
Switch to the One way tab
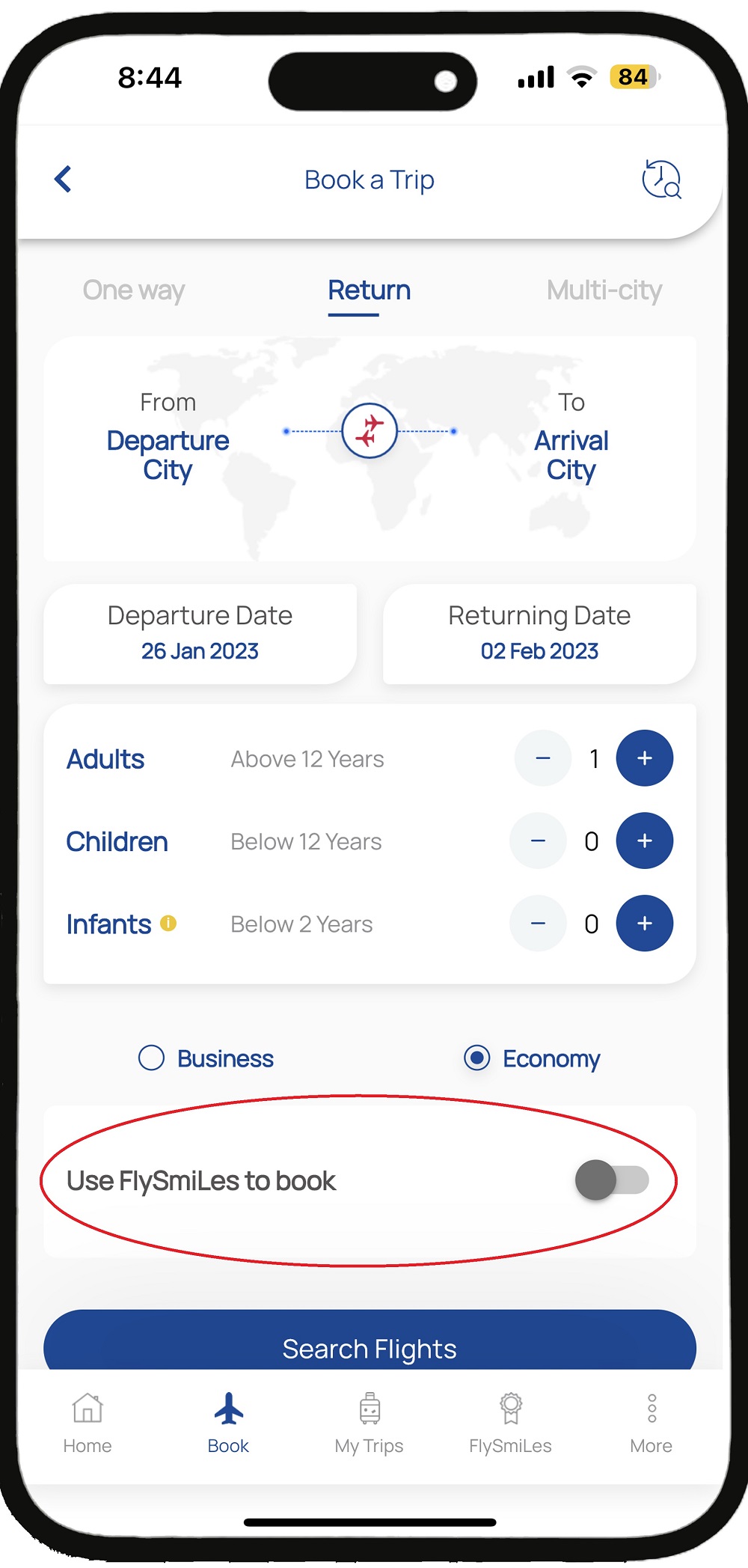[134, 290]
